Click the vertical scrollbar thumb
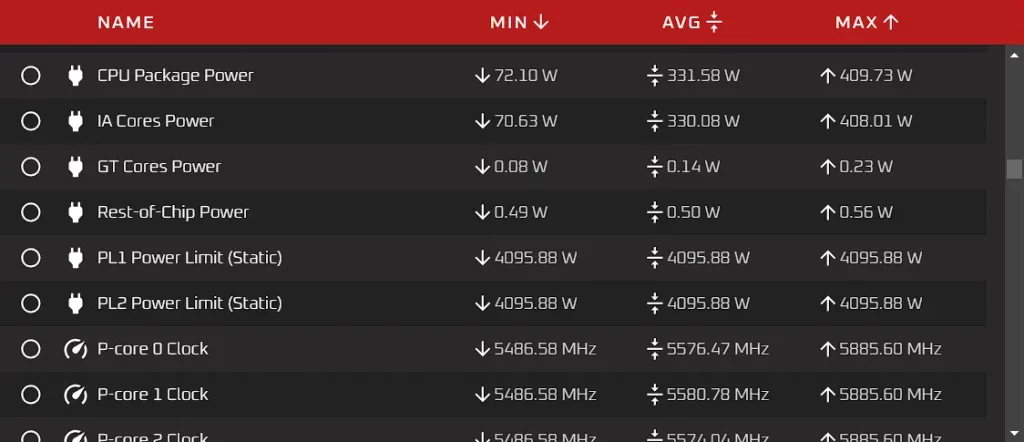 pyautogui.click(x=1014, y=168)
